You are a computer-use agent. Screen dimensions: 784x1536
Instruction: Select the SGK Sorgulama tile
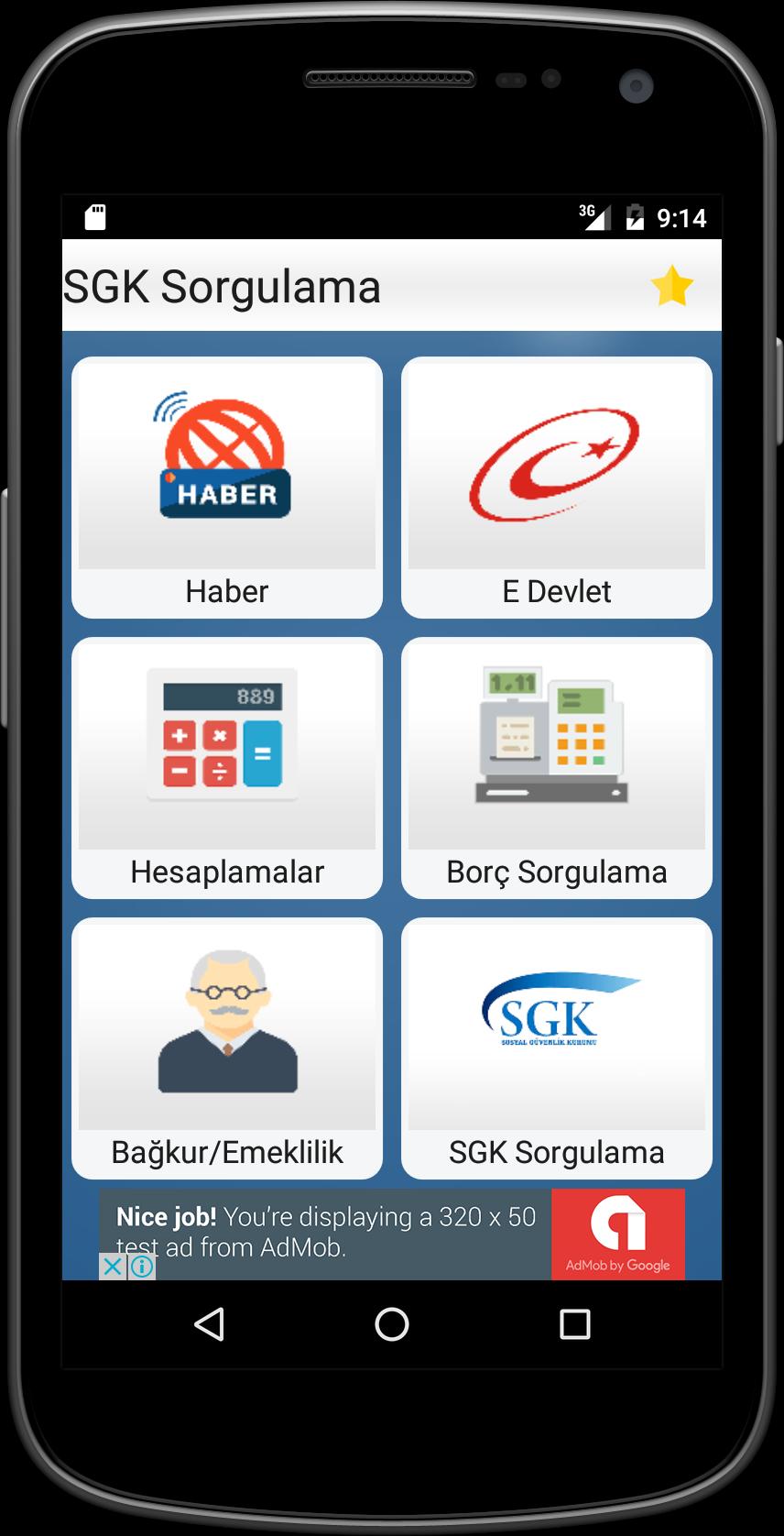557,1048
